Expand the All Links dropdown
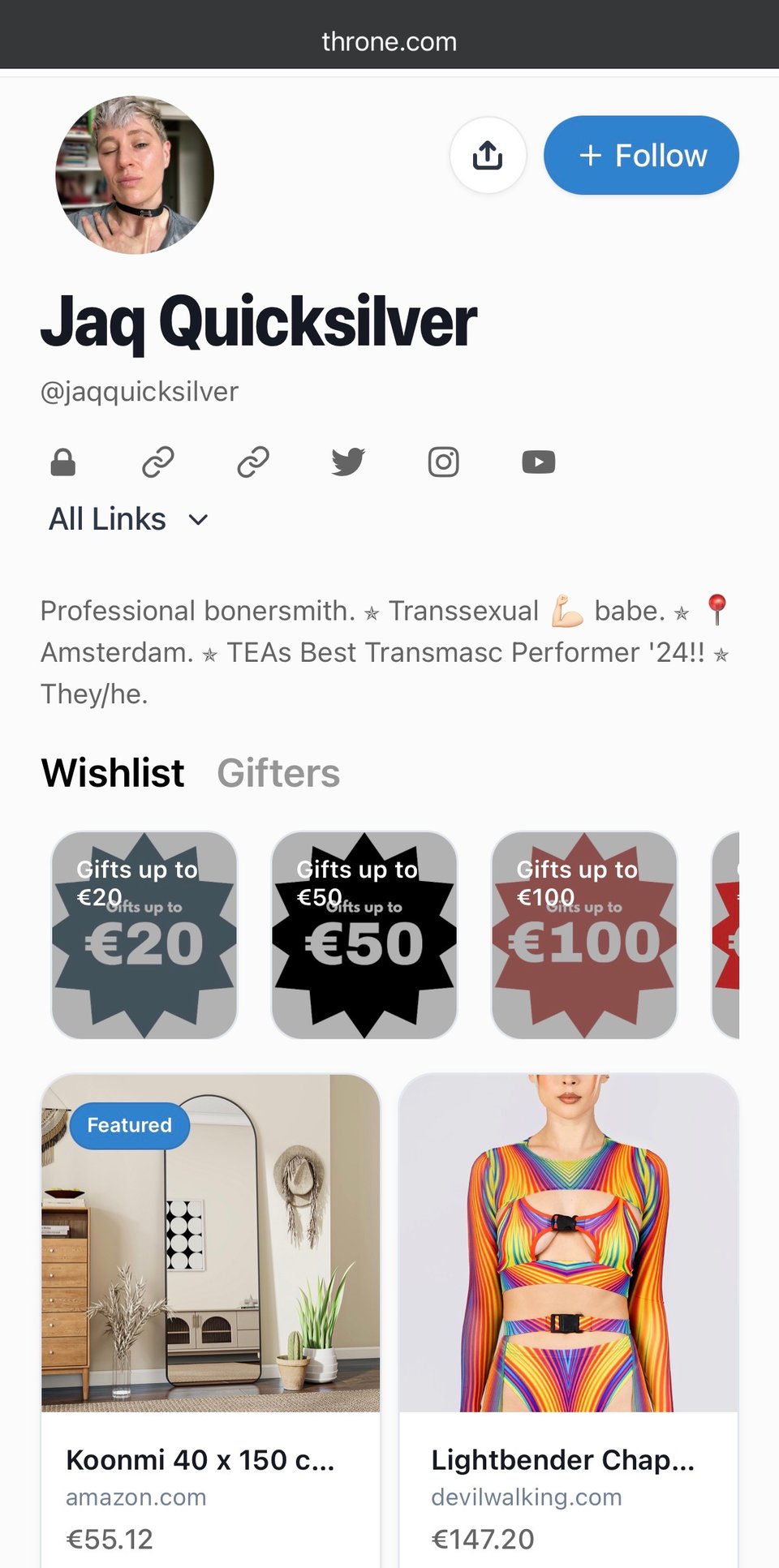 click(x=127, y=518)
